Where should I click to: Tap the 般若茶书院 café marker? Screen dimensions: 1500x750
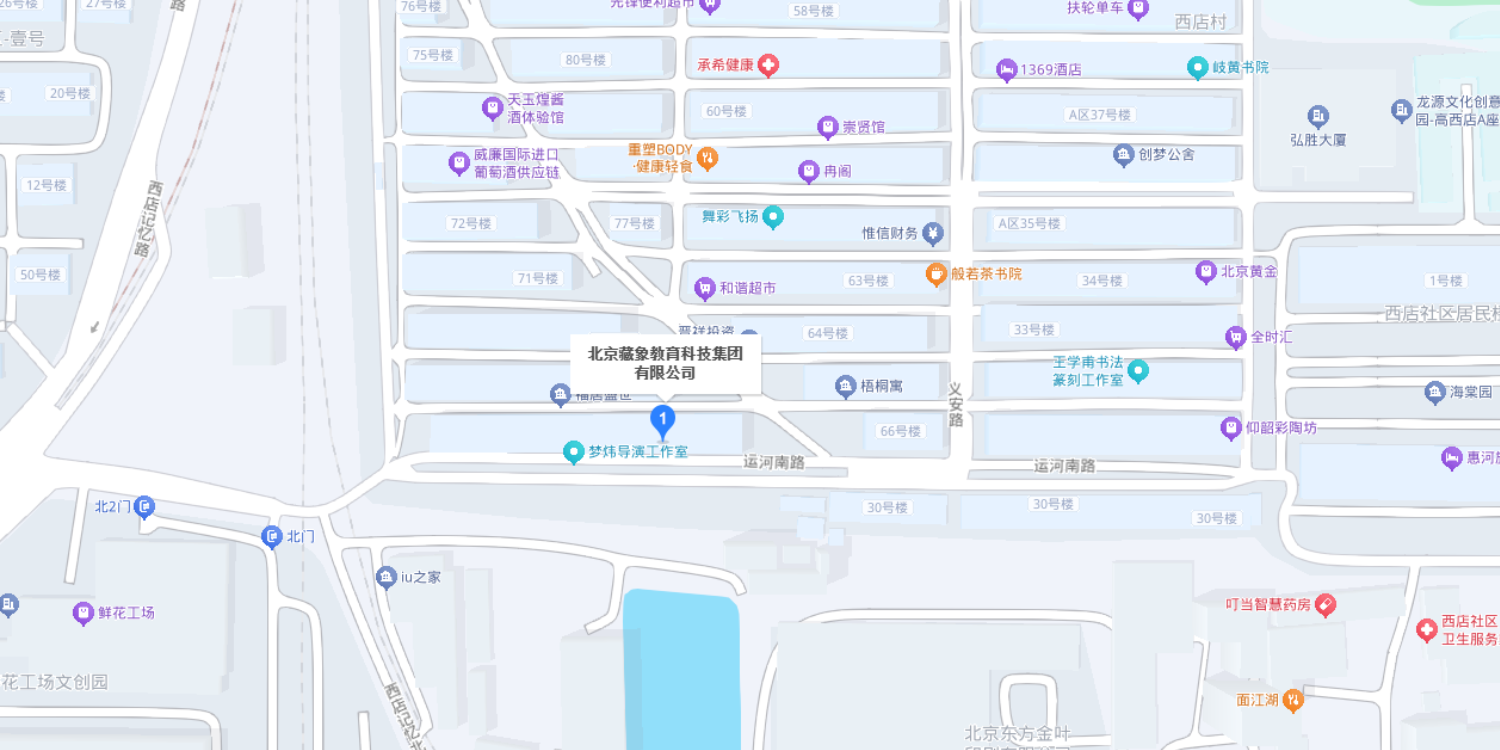936,274
